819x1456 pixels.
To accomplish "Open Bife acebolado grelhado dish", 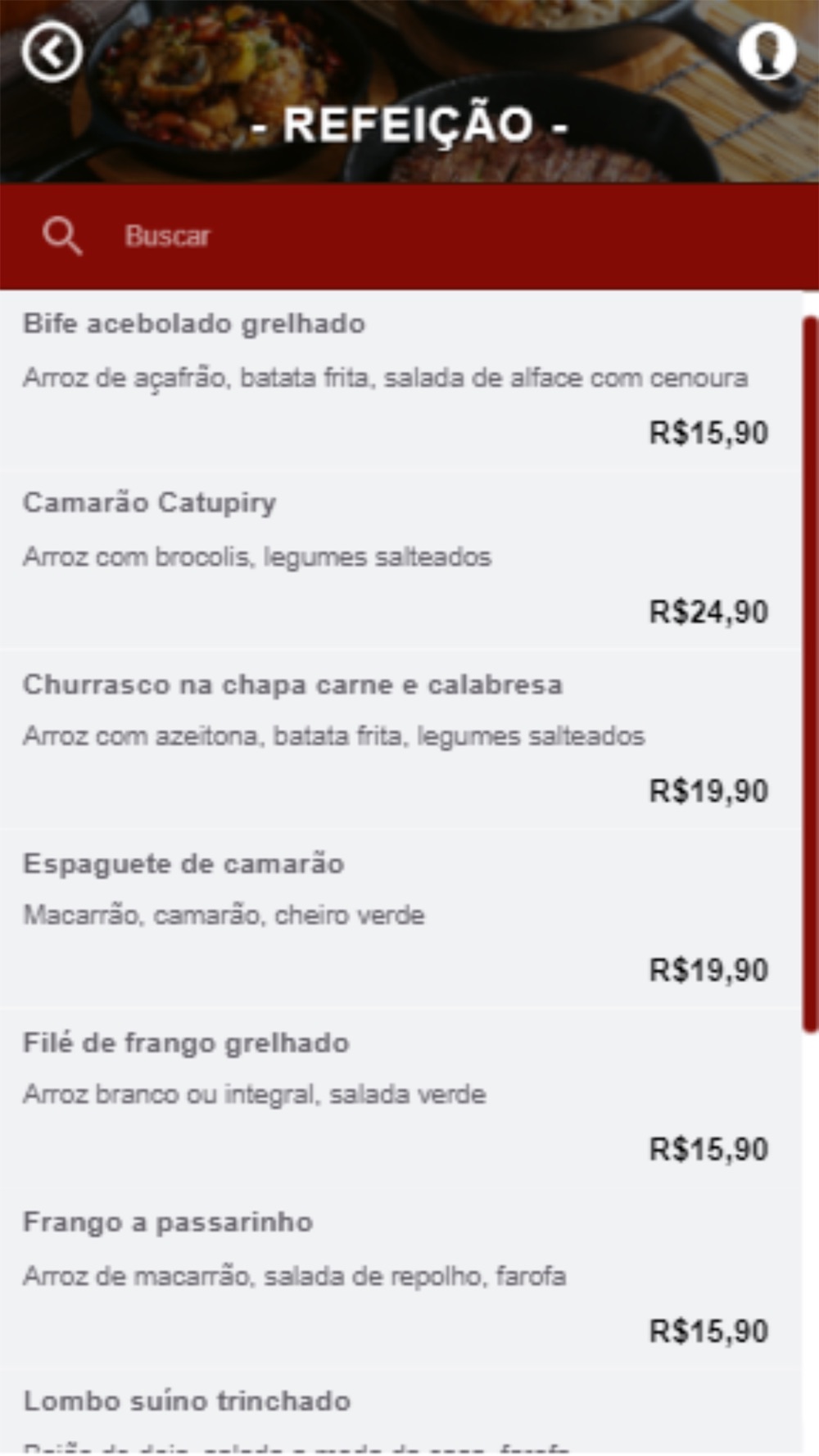I will (401, 380).
